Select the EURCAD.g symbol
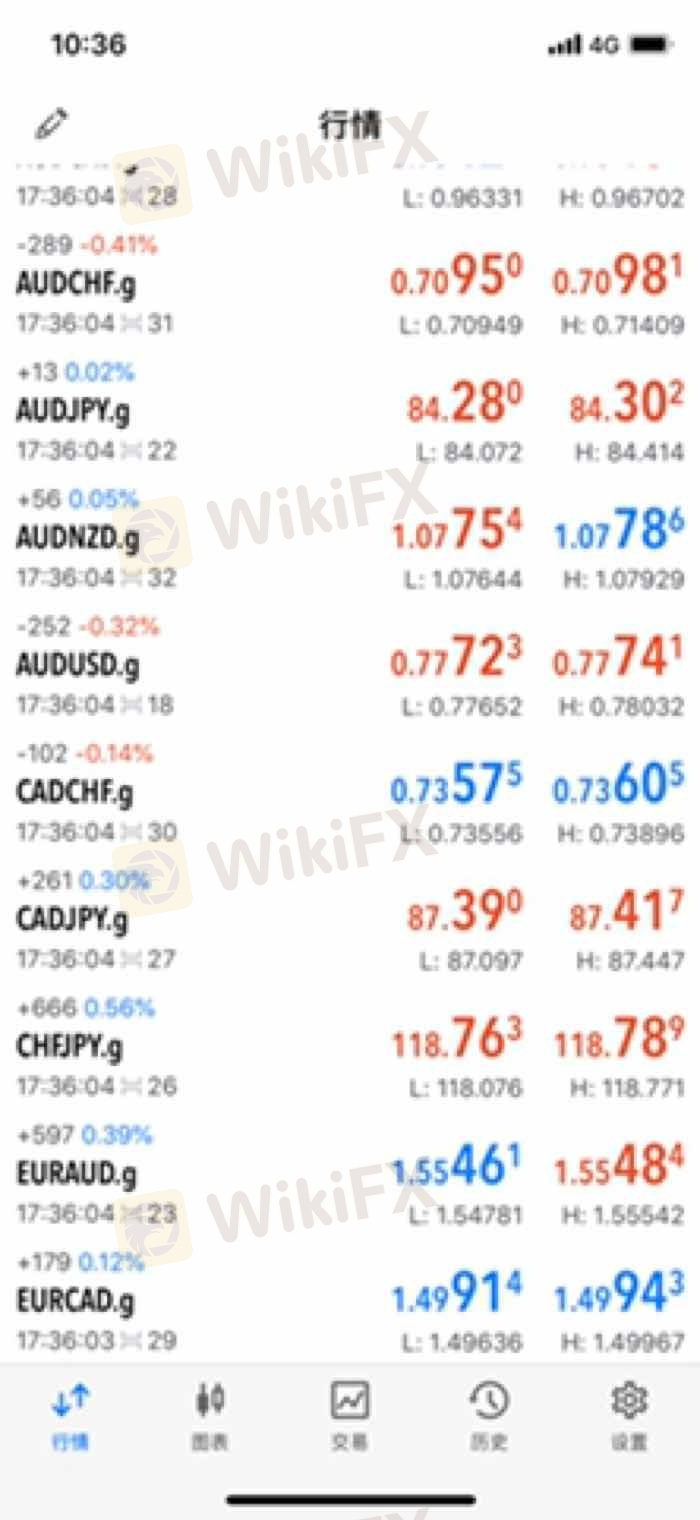The width and height of the screenshot is (700, 1520). coord(76,1300)
